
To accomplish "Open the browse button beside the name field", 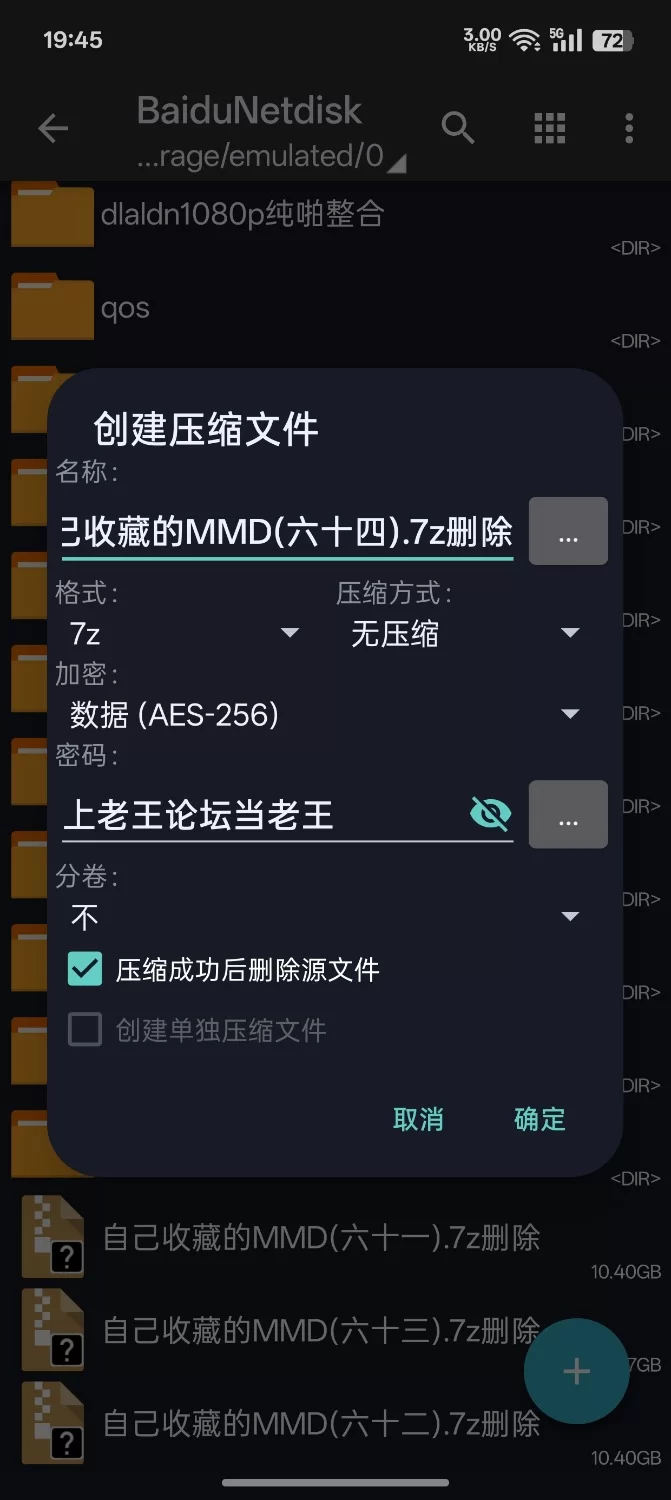I will coord(568,531).
